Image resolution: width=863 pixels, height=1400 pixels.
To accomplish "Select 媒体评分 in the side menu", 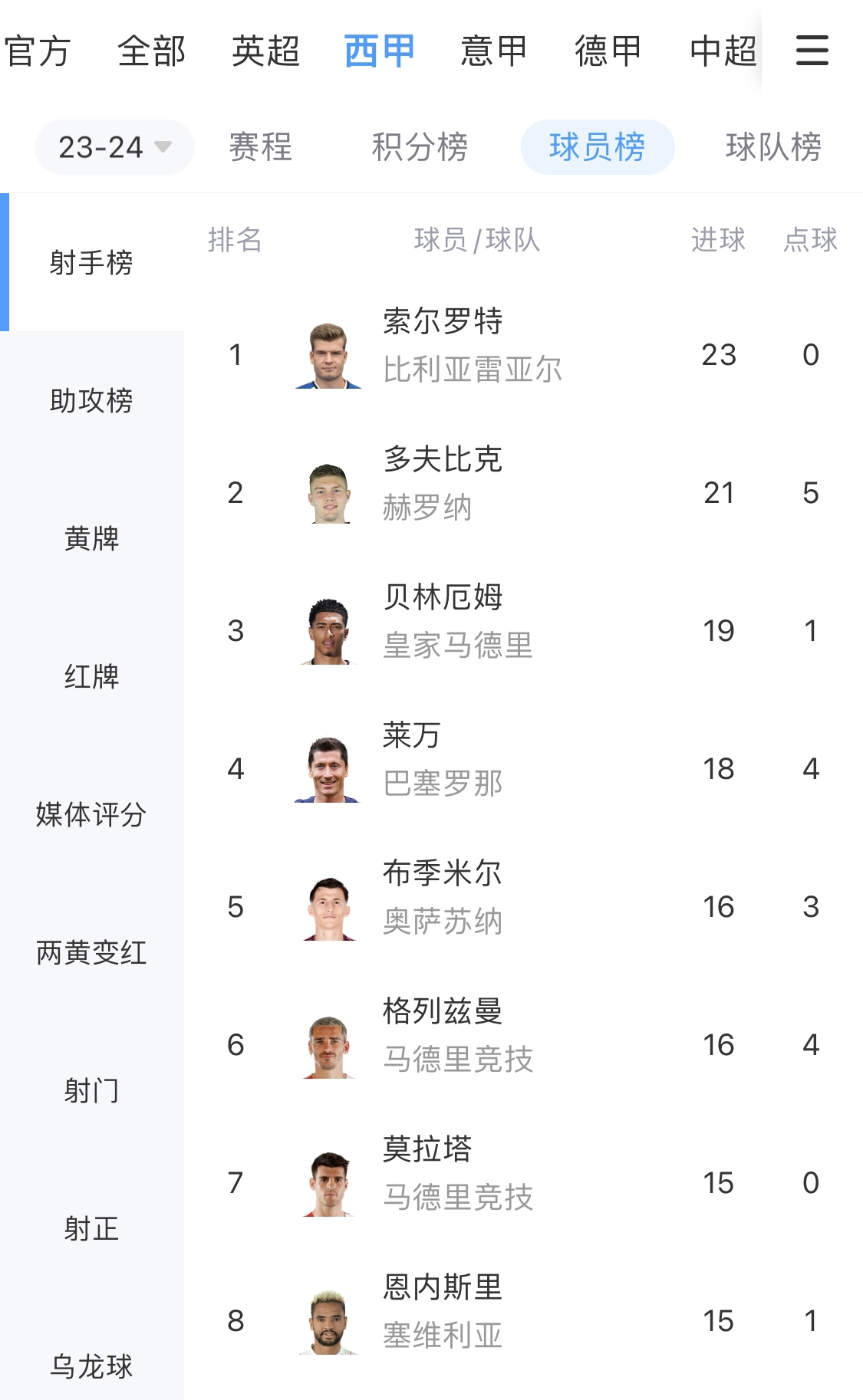I will (x=91, y=814).
